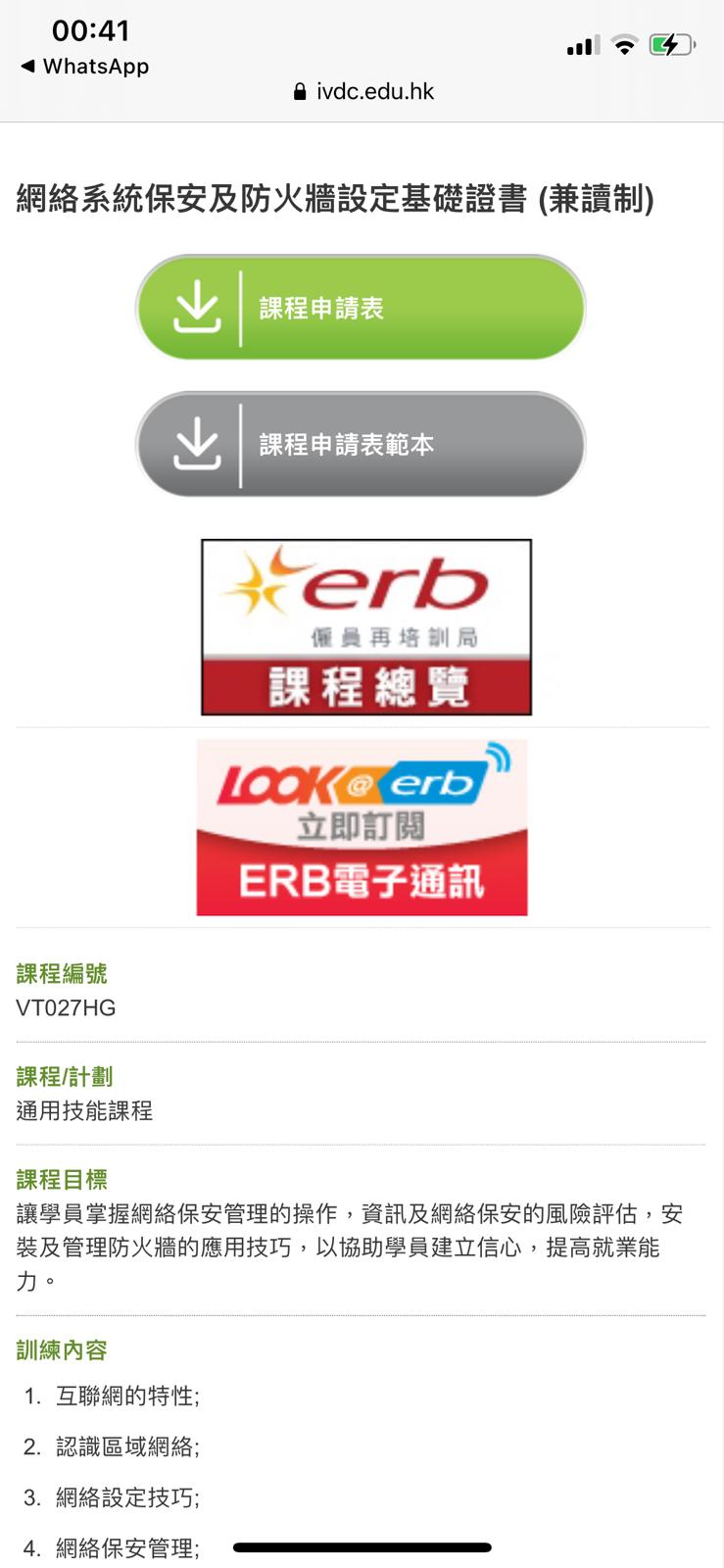724x1568 pixels.
Task: Return to WhatsApp from the status bar
Action: point(85,67)
